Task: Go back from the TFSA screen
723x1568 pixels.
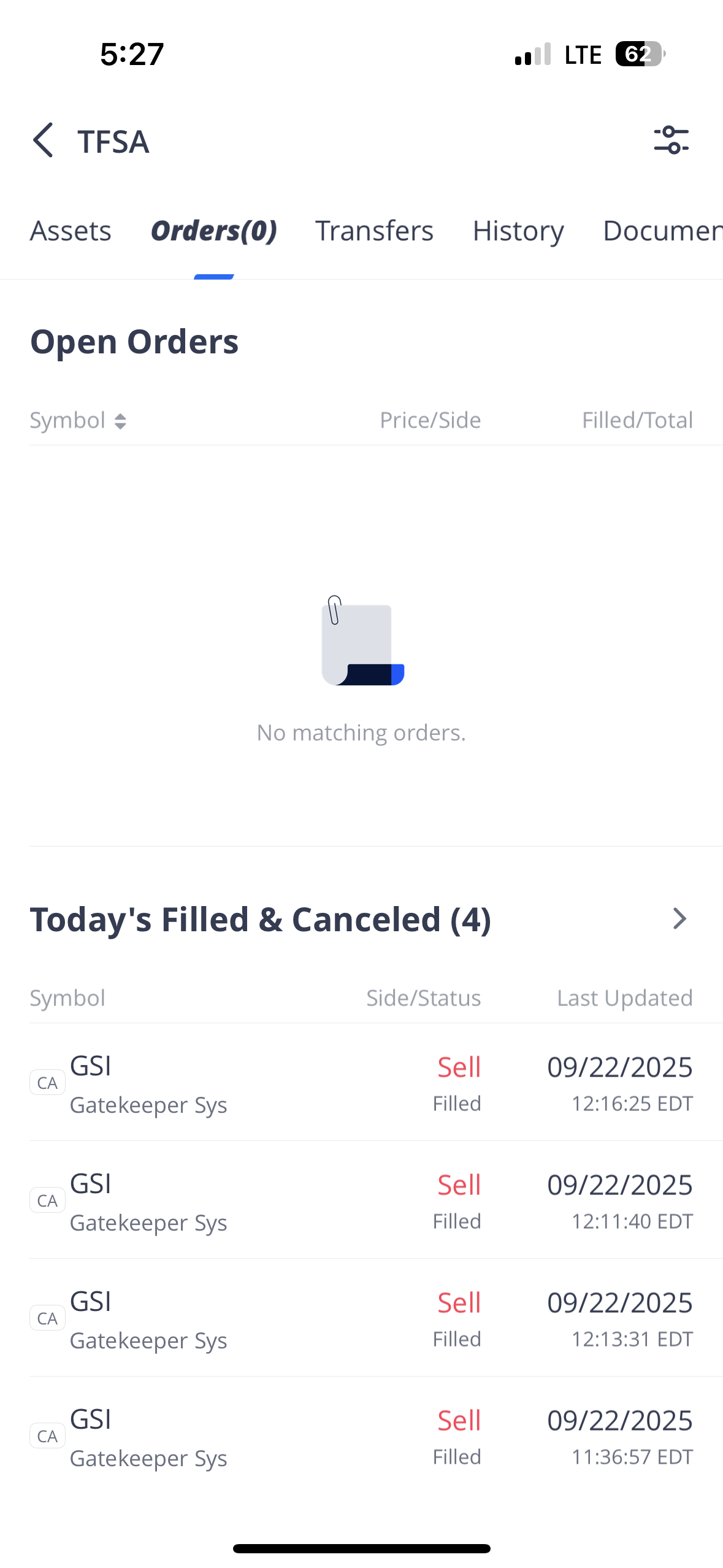Action: (x=44, y=140)
